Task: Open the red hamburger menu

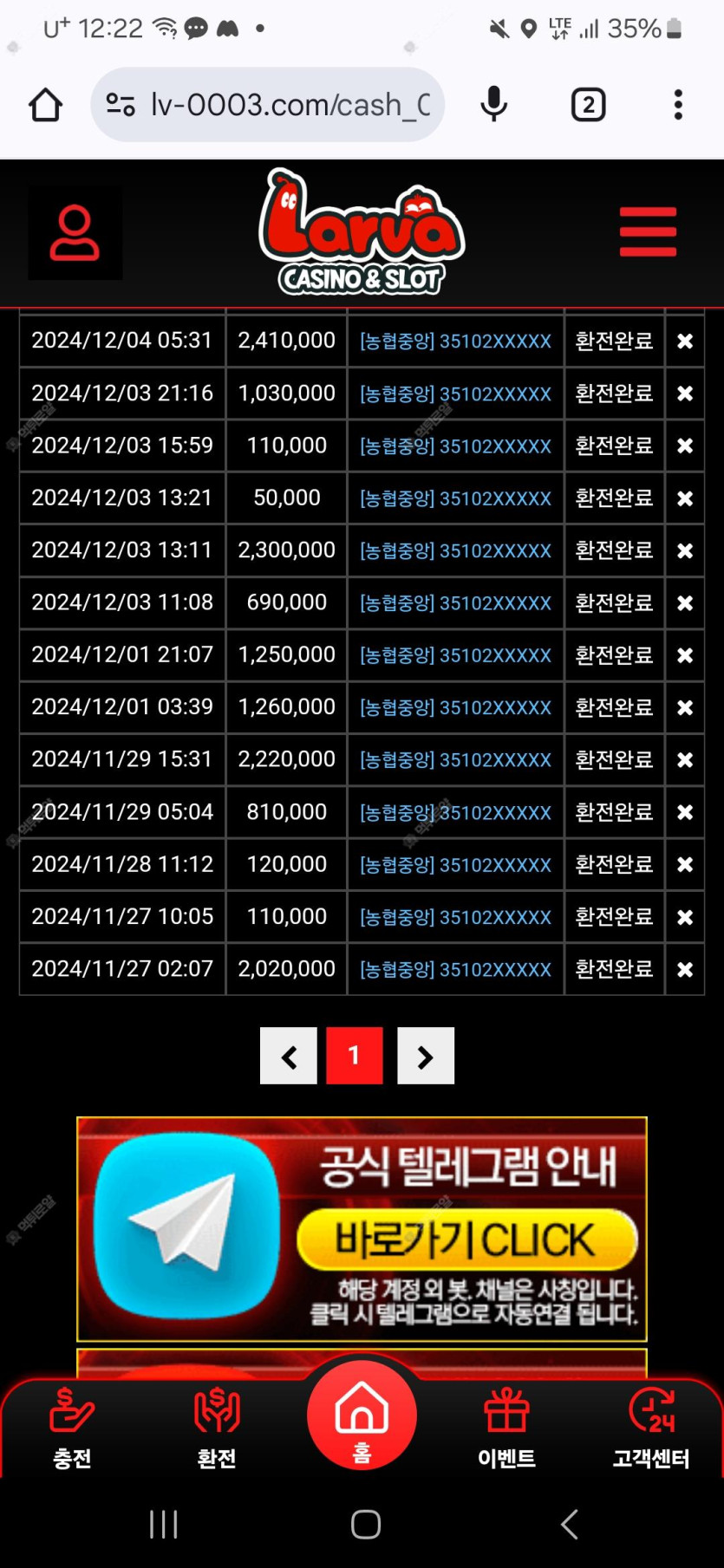Action: click(x=648, y=231)
